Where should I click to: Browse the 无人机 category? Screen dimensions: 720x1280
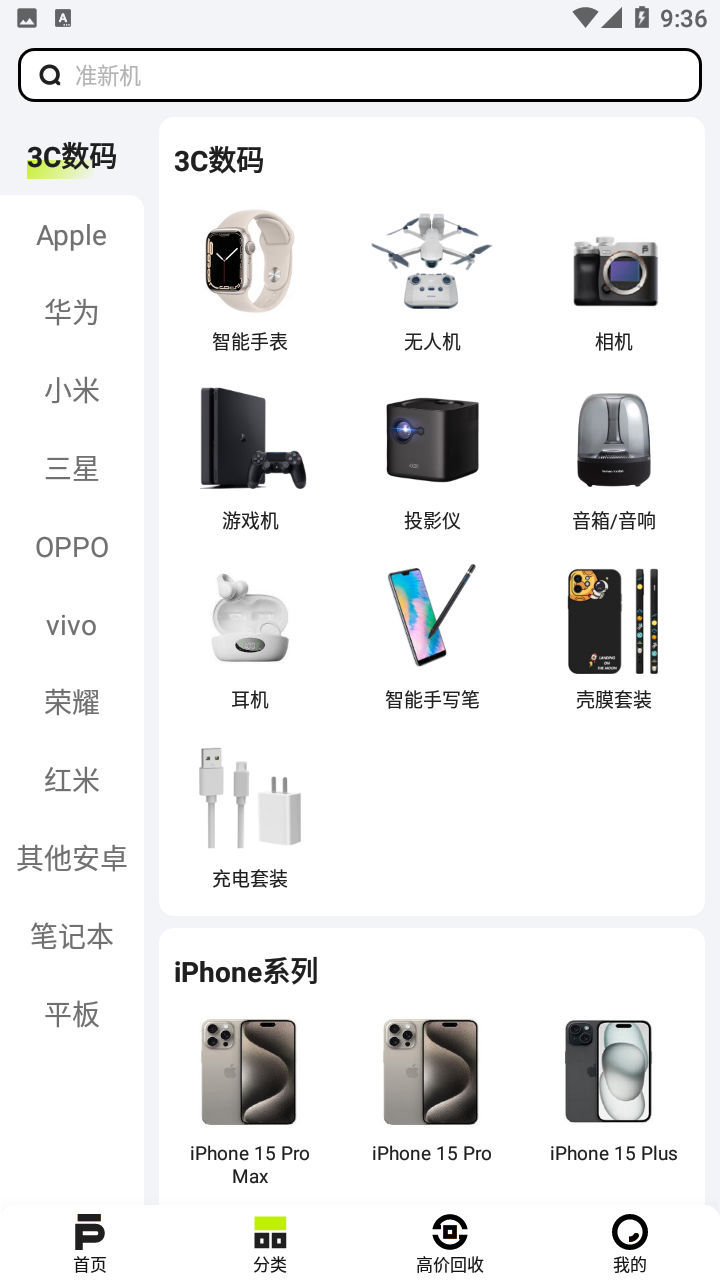tap(432, 280)
